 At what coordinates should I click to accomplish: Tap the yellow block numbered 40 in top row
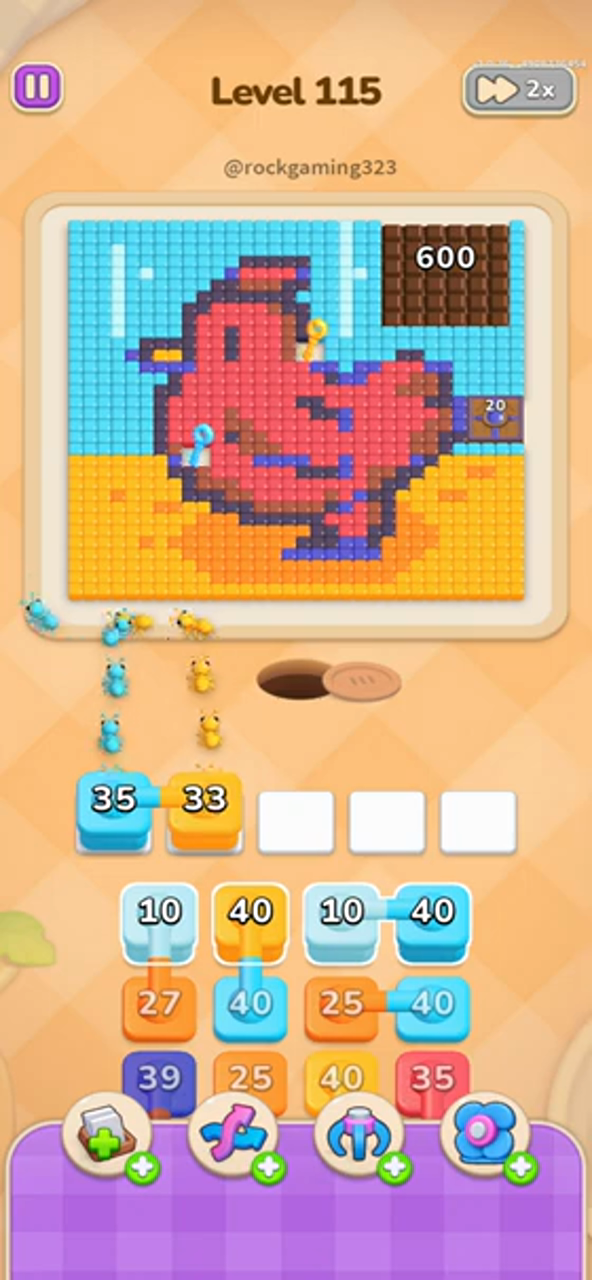click(250, 918)
